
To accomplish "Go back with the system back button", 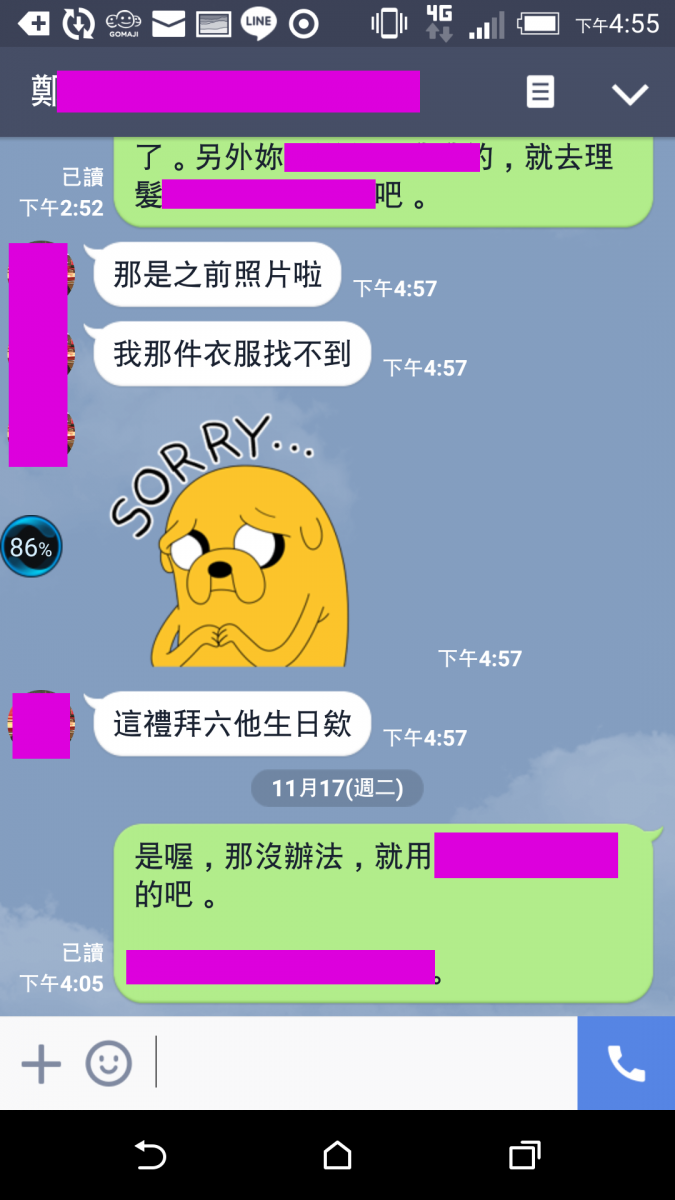I will (150, 1156).
